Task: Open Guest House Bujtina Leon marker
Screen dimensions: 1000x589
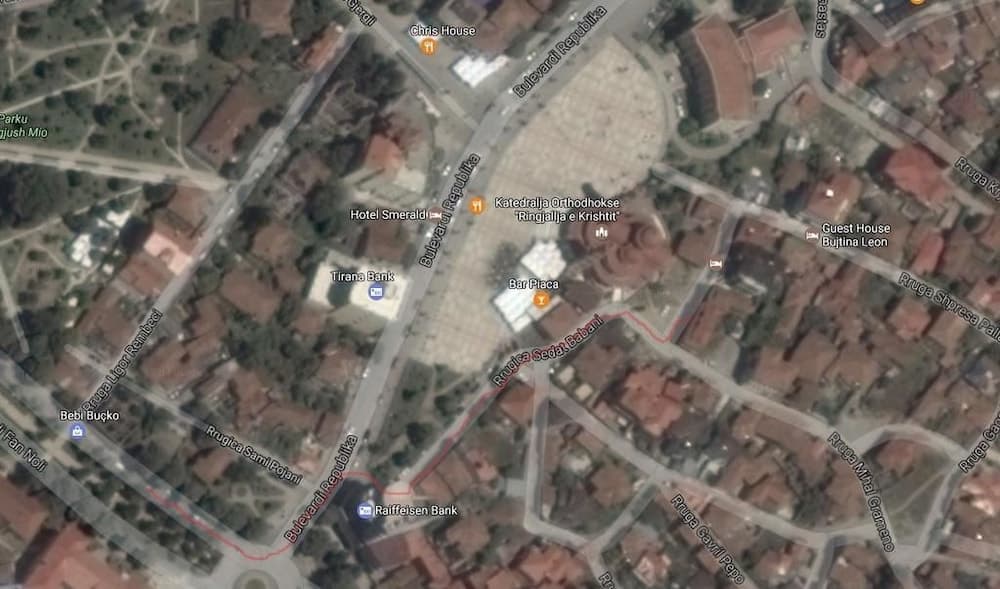Action: pos(811,234)
